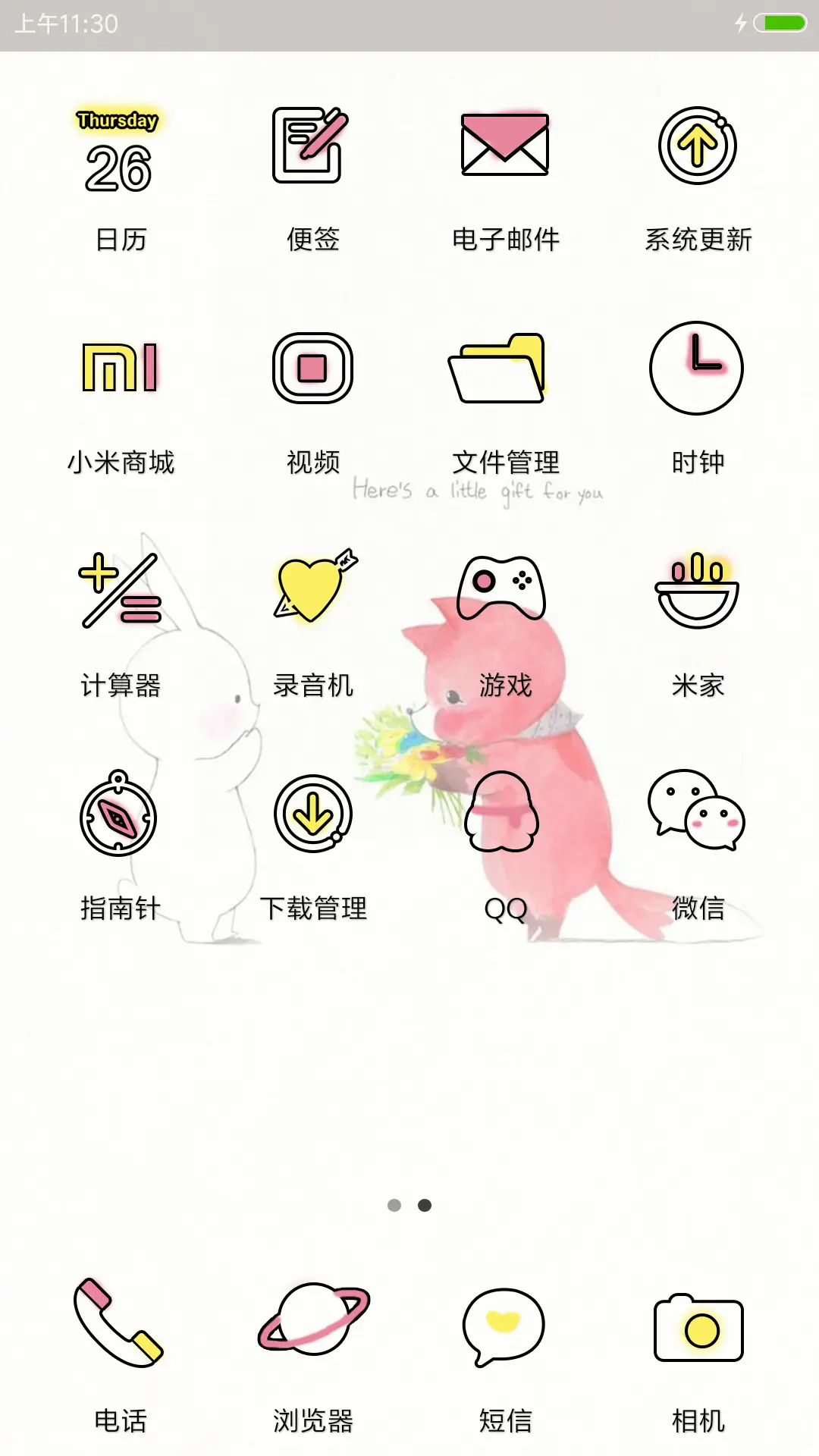Open the 时钟 Clock app

[698, 368]
